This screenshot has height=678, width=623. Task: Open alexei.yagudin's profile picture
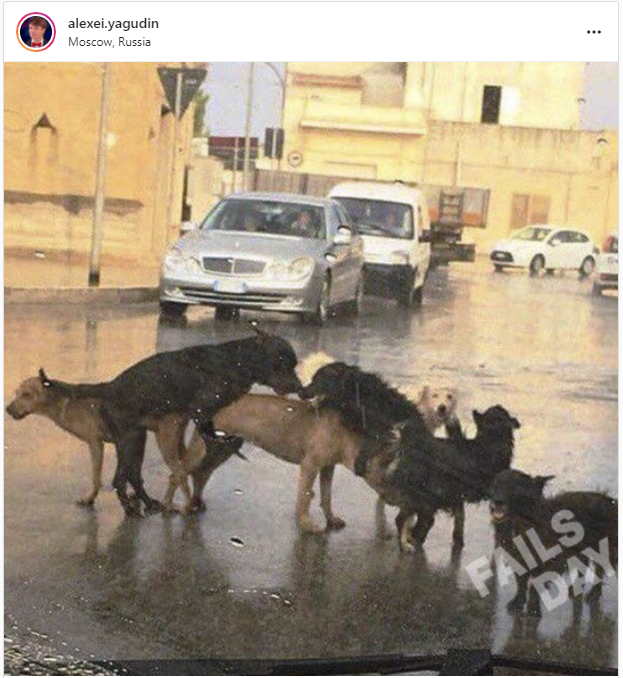pos(36,32)
